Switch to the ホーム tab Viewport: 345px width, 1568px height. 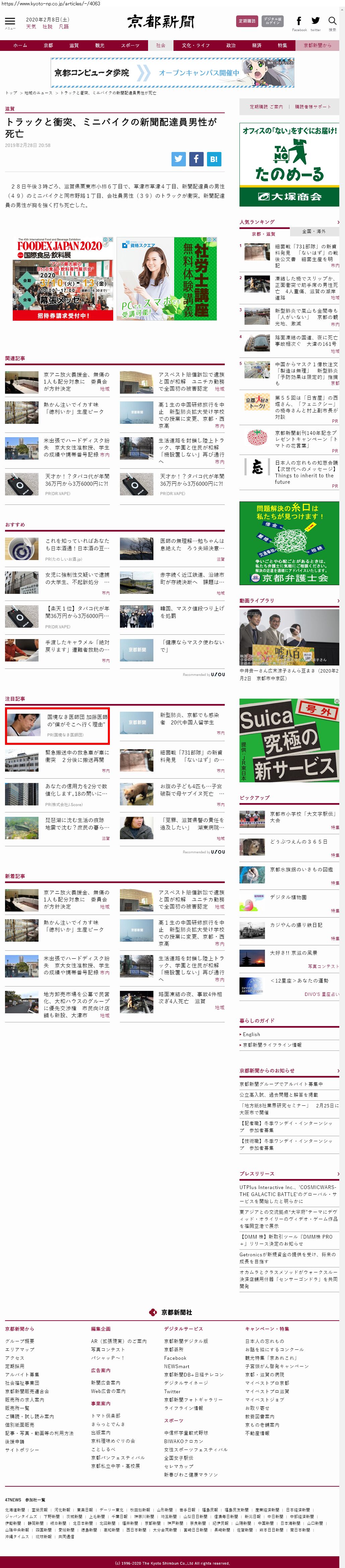(x=20, y=45)
